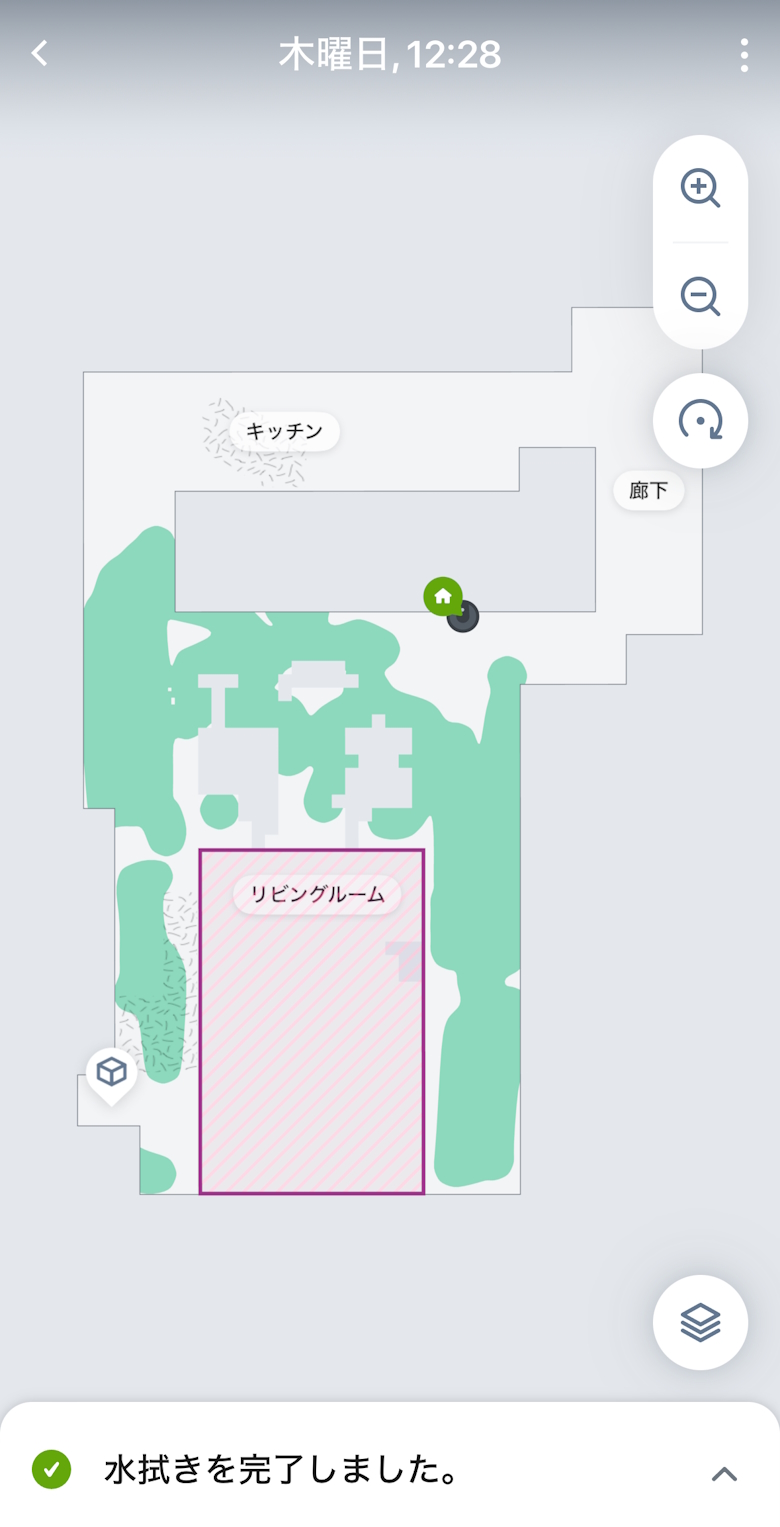Image resolution: width=780 pixels, height=1527 pixels.
Task: Zoom out of the map
Action: pyautogui.click(x=700, y=296)
